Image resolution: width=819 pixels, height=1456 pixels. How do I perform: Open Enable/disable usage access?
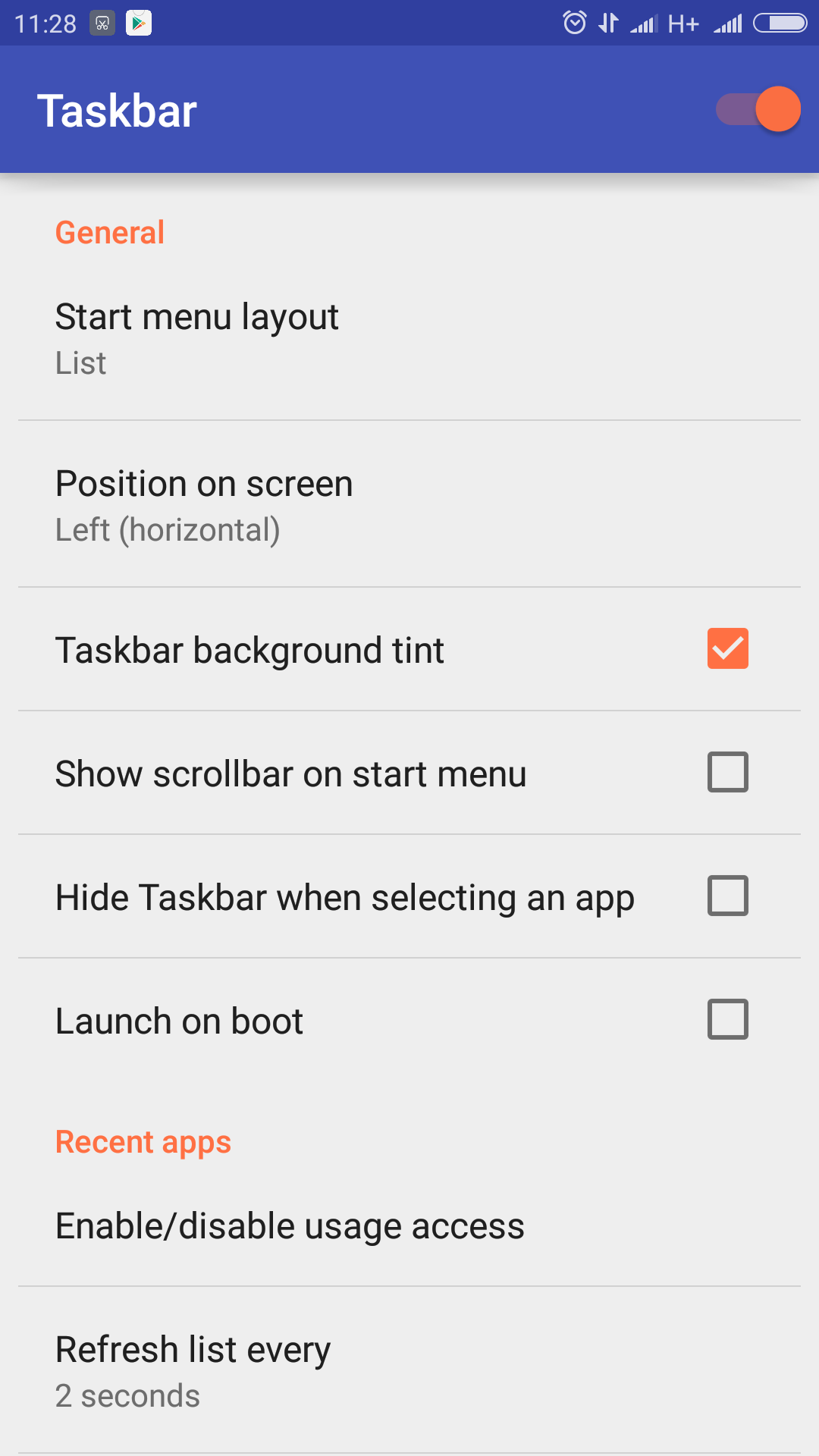tap(409, 1225)
